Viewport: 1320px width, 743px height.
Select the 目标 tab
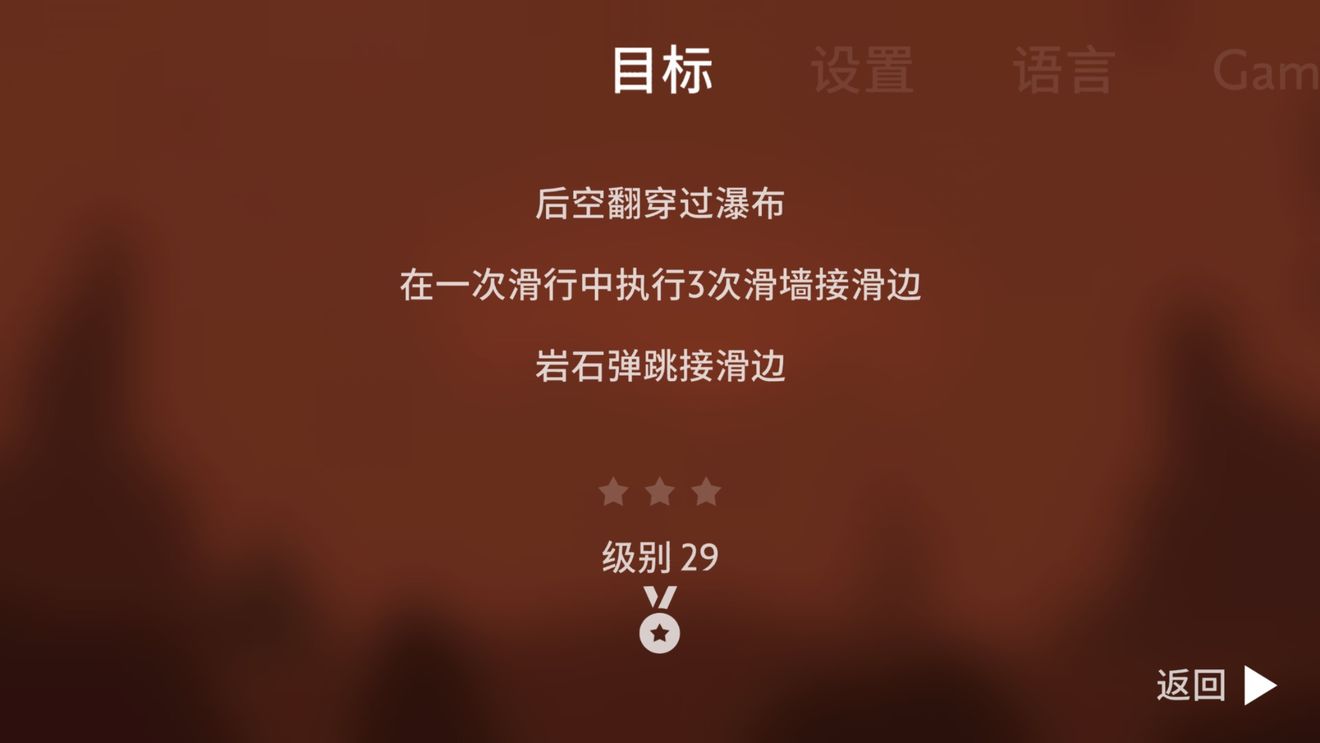click(661, 71)
